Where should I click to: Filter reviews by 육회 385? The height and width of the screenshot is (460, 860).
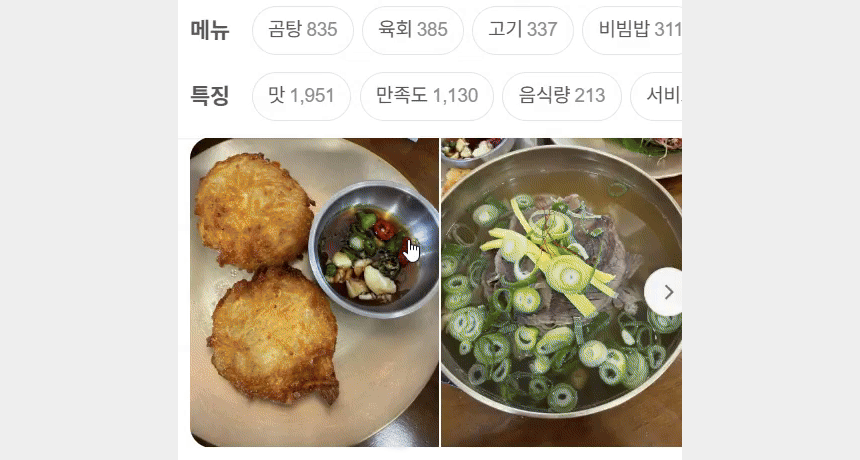point(412,30)
